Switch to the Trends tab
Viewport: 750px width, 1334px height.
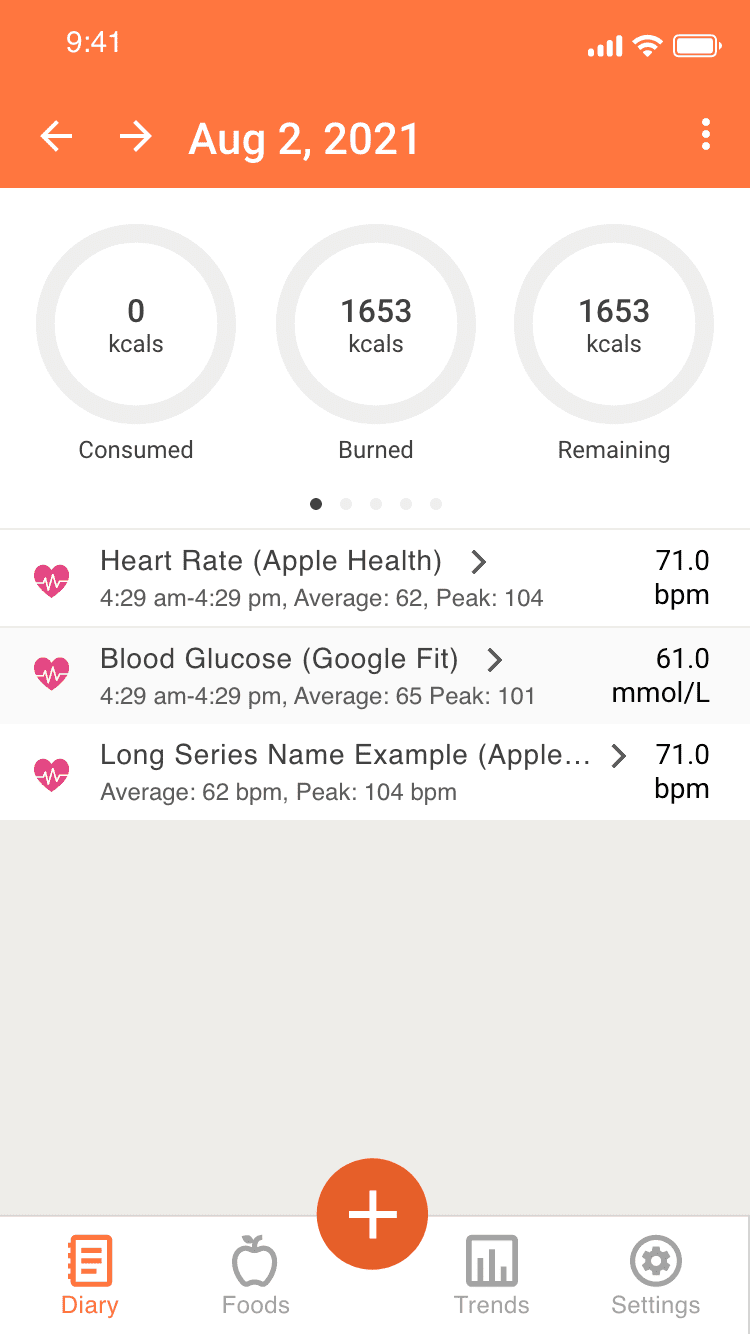click(x=491, y=1276)
